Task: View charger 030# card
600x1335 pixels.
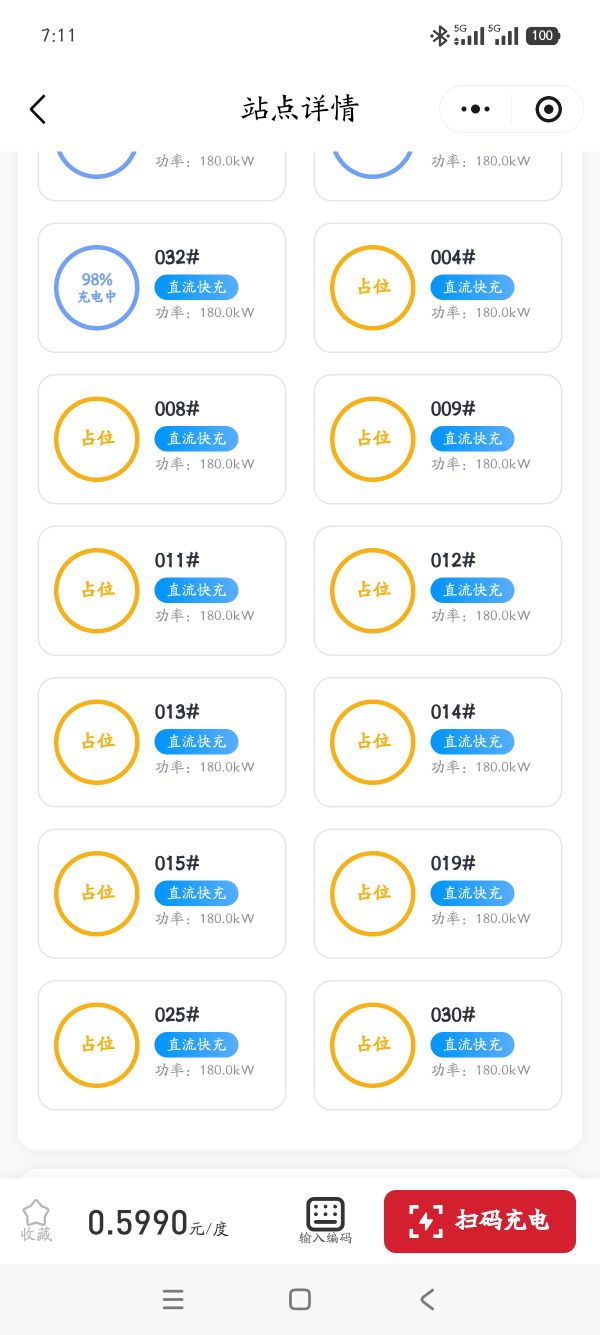Action: (438, 1045)
